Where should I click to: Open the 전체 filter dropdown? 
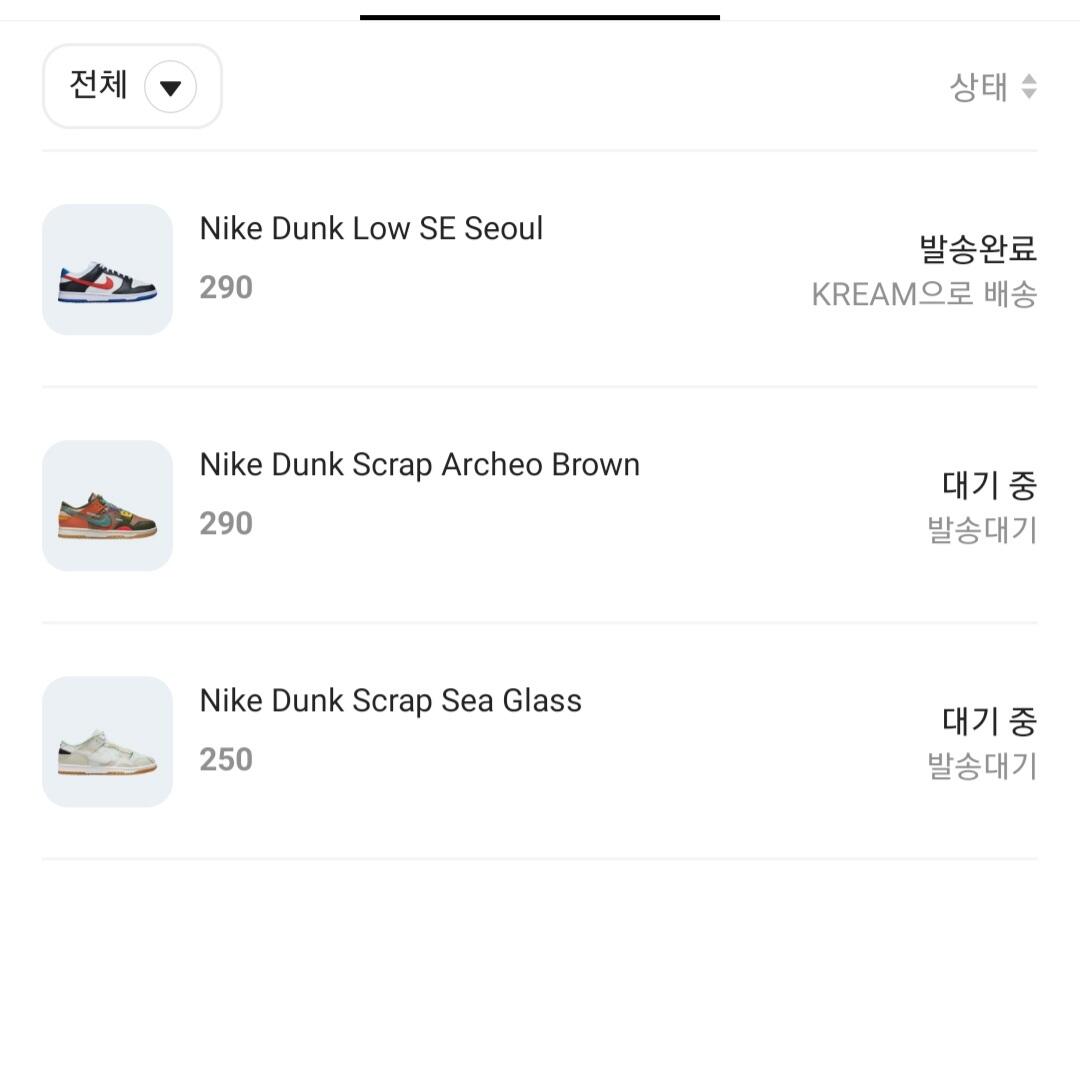click(132, 87)
